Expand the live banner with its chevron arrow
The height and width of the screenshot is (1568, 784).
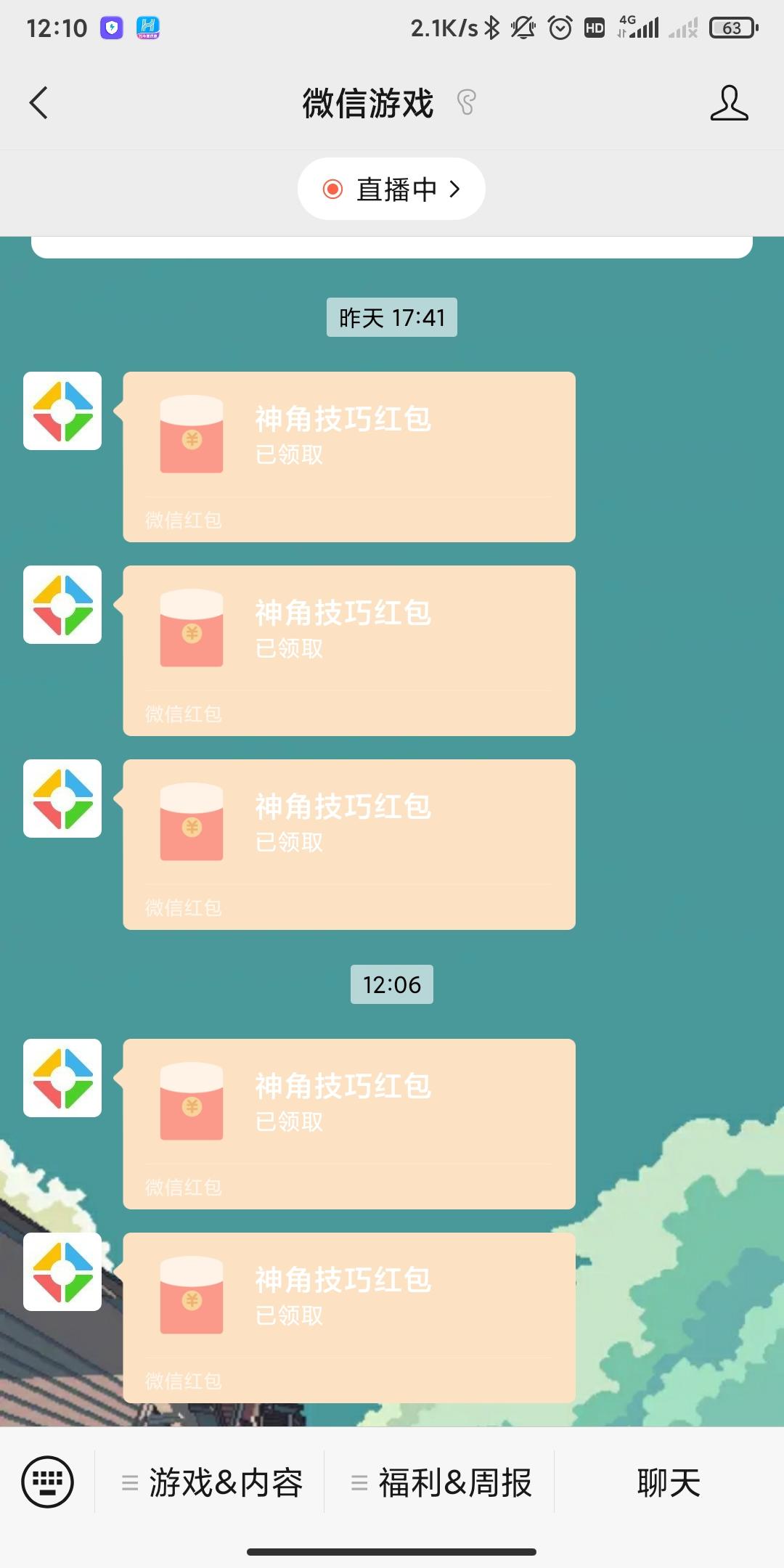(456, 188)
